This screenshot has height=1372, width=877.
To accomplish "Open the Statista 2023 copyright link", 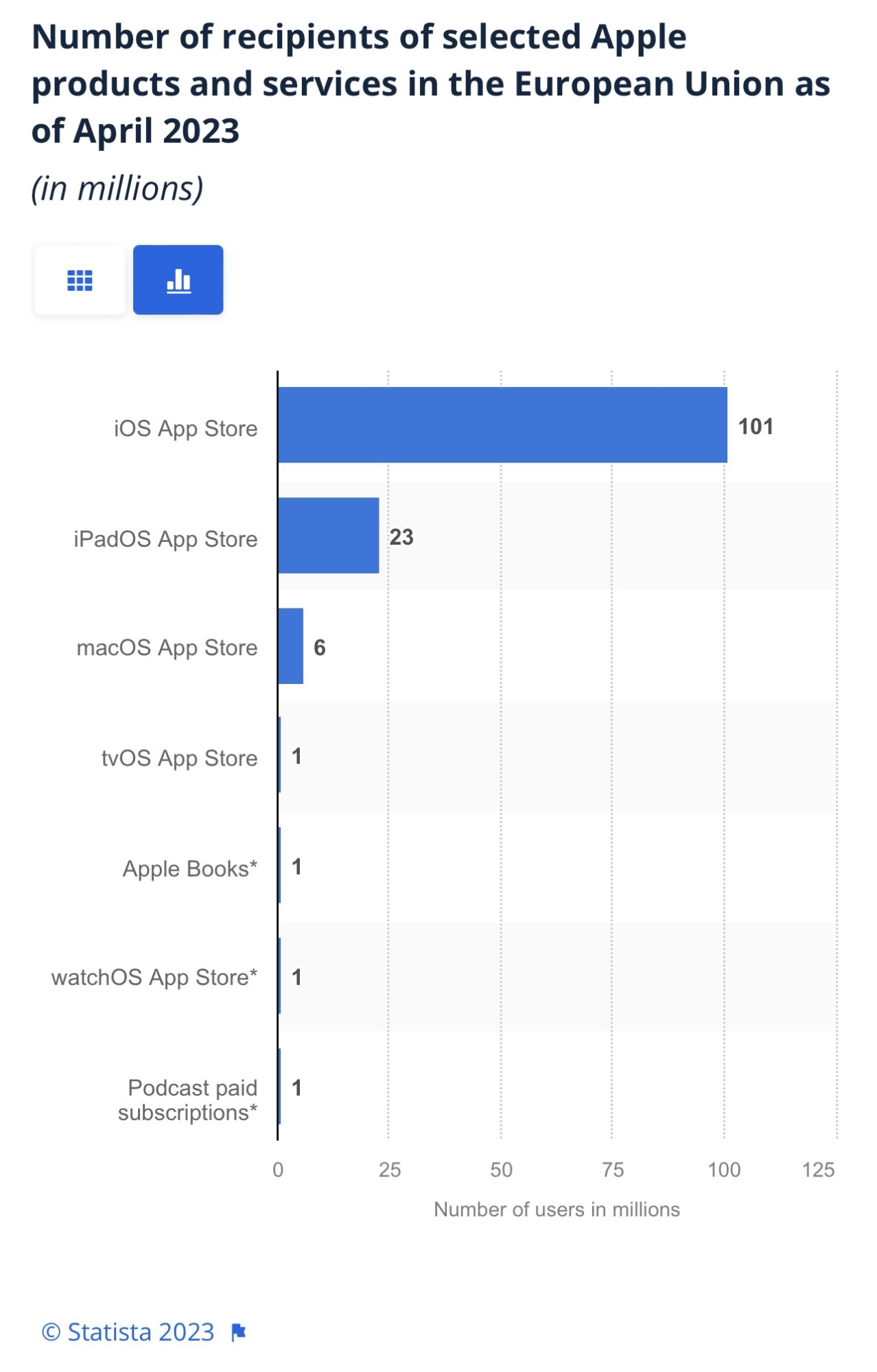I will pos(128,1332).
